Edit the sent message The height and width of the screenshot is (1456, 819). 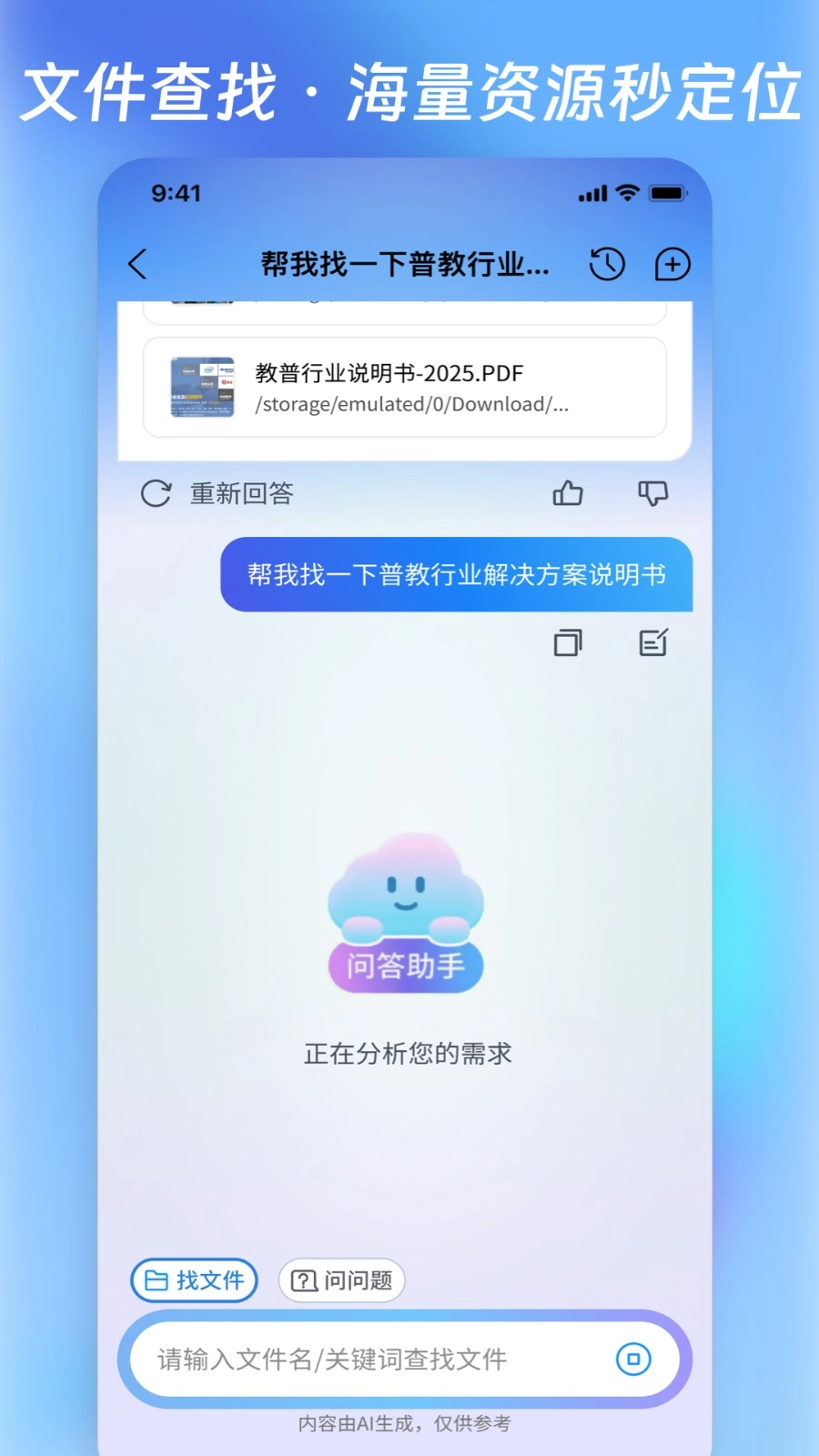coord(652,642)
